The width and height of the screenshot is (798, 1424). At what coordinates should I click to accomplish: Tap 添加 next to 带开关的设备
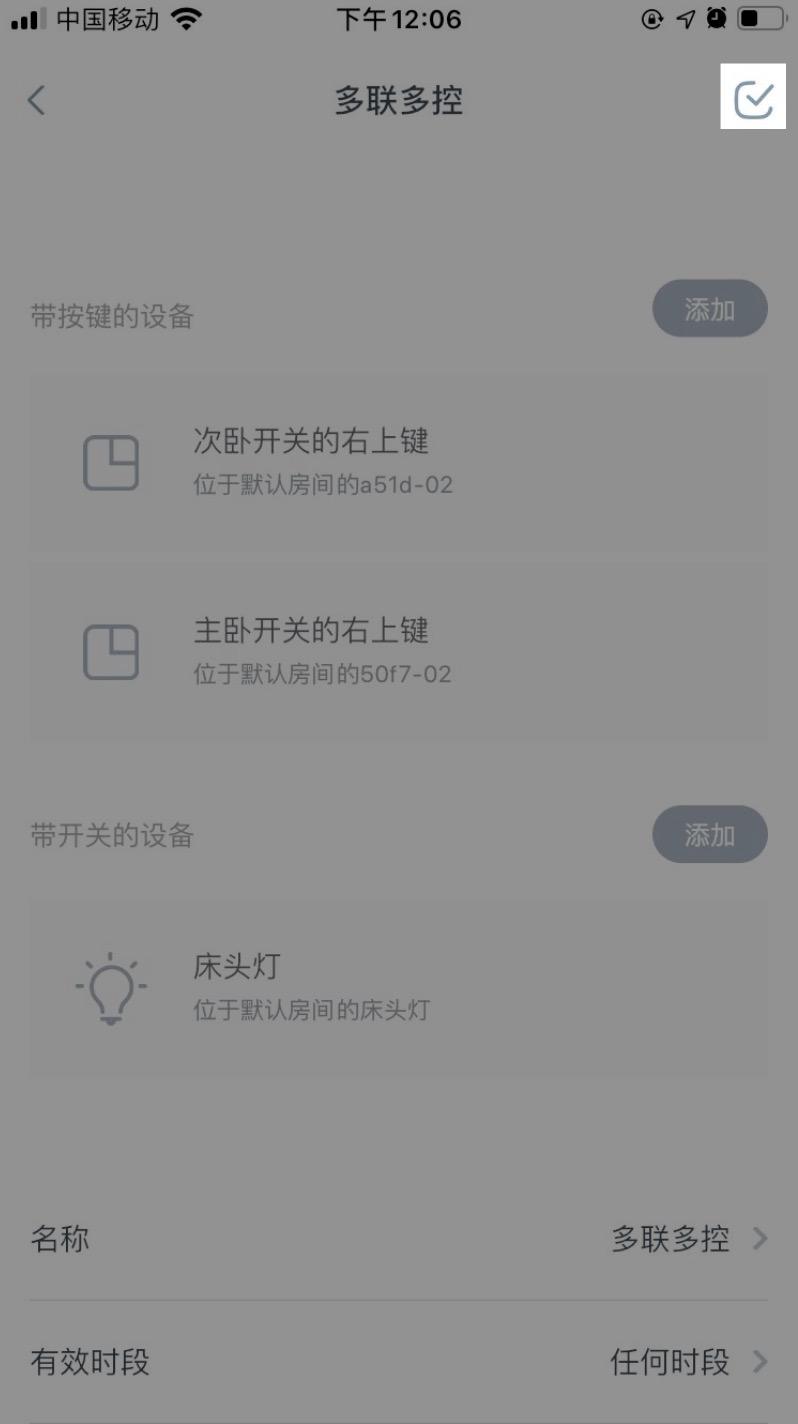click(x=710, y=835)
